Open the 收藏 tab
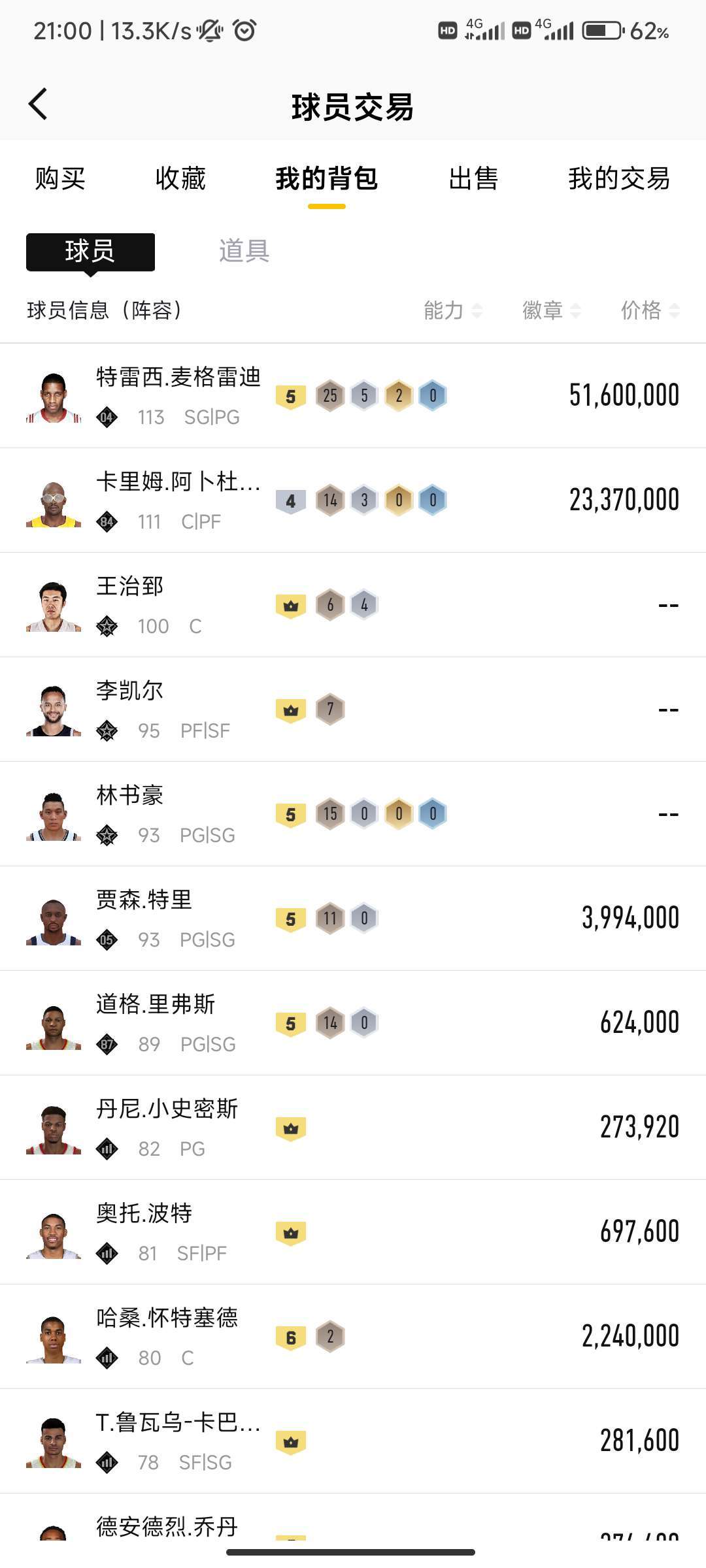Screen dimensions: 706x1568 tap(180, 178)
